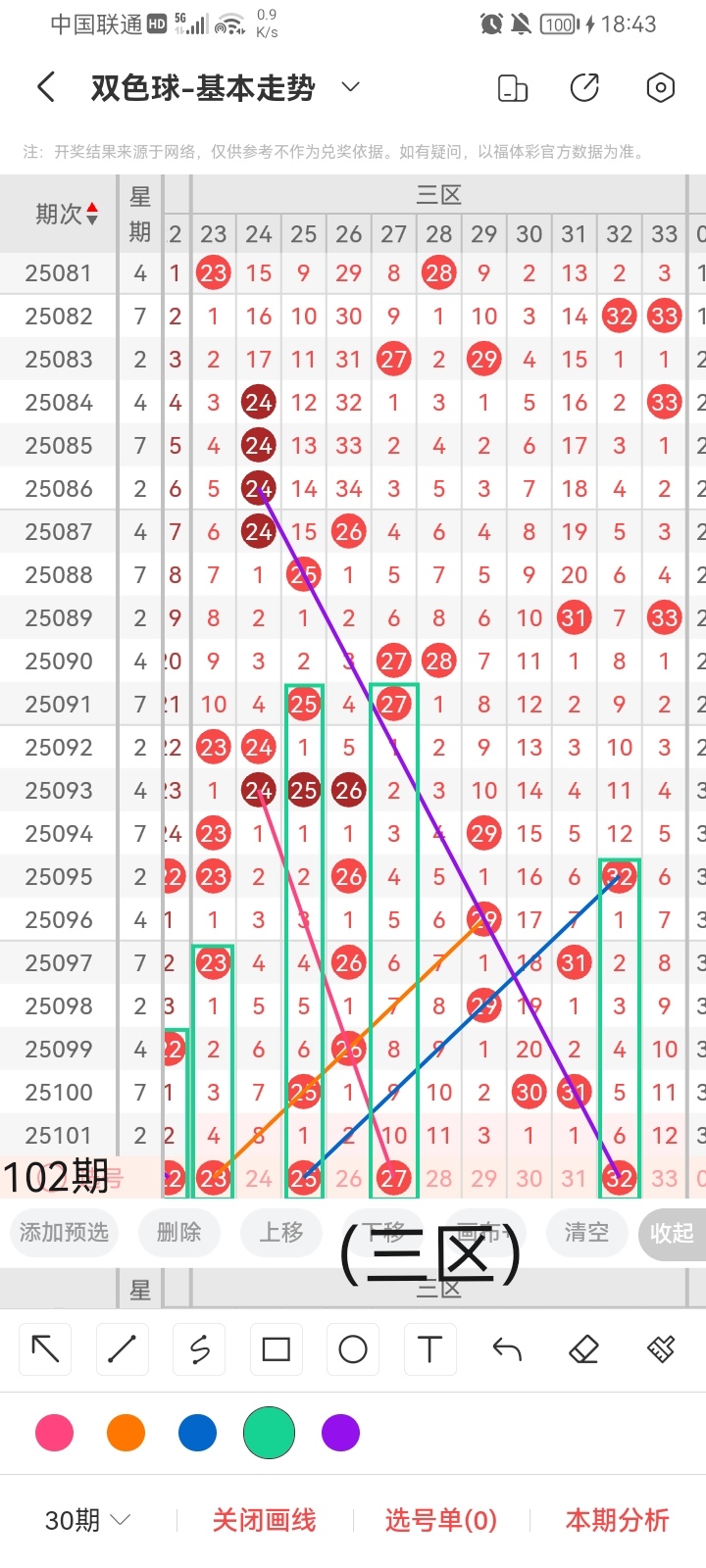The image size is (706, 1568).
Task: Select the rectangle shape tool
Action: point(277,1349)
